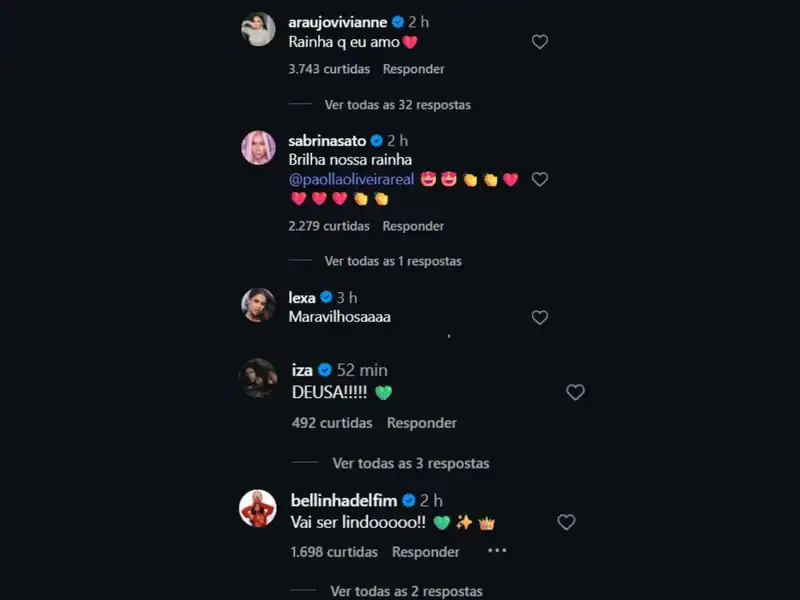View the 1 reply under sabrinasato
This screenshot has width=800, height=600.
tap(393, 261)
